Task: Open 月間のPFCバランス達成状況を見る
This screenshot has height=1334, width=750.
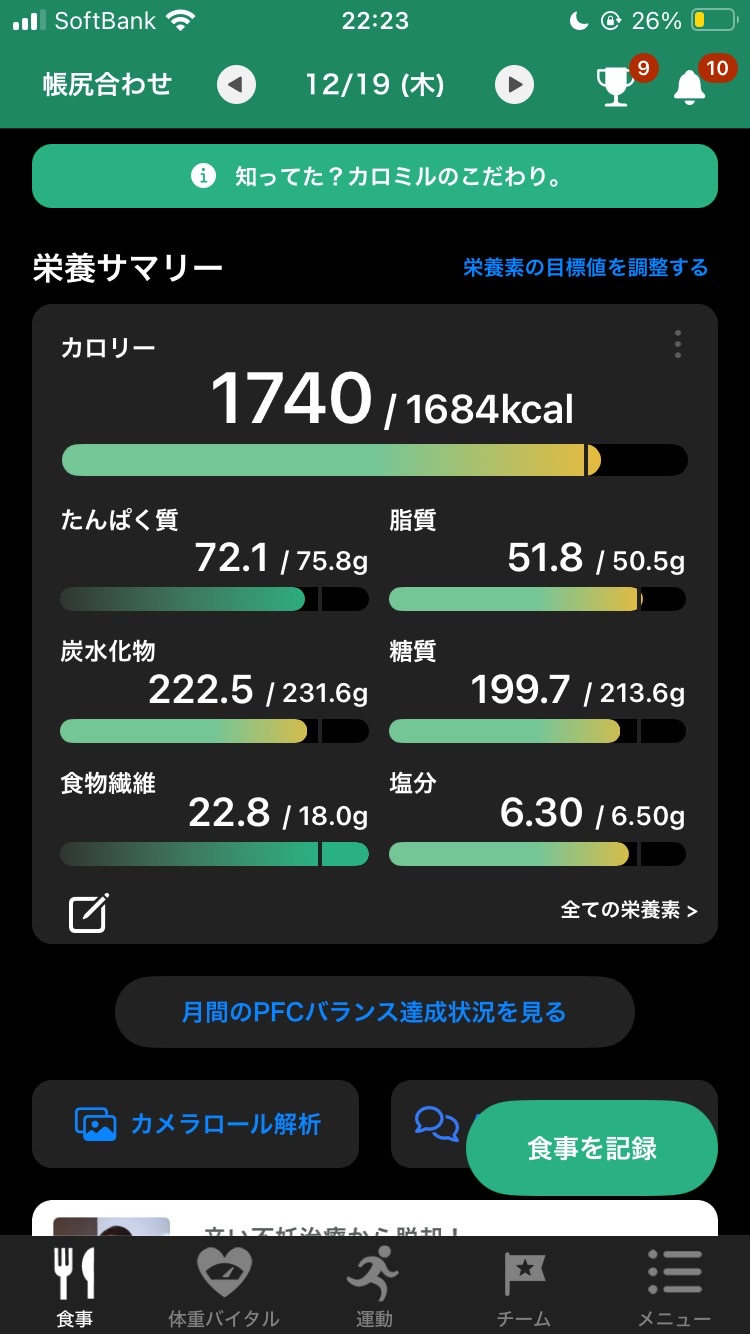Action: [x=375, y=1012]
